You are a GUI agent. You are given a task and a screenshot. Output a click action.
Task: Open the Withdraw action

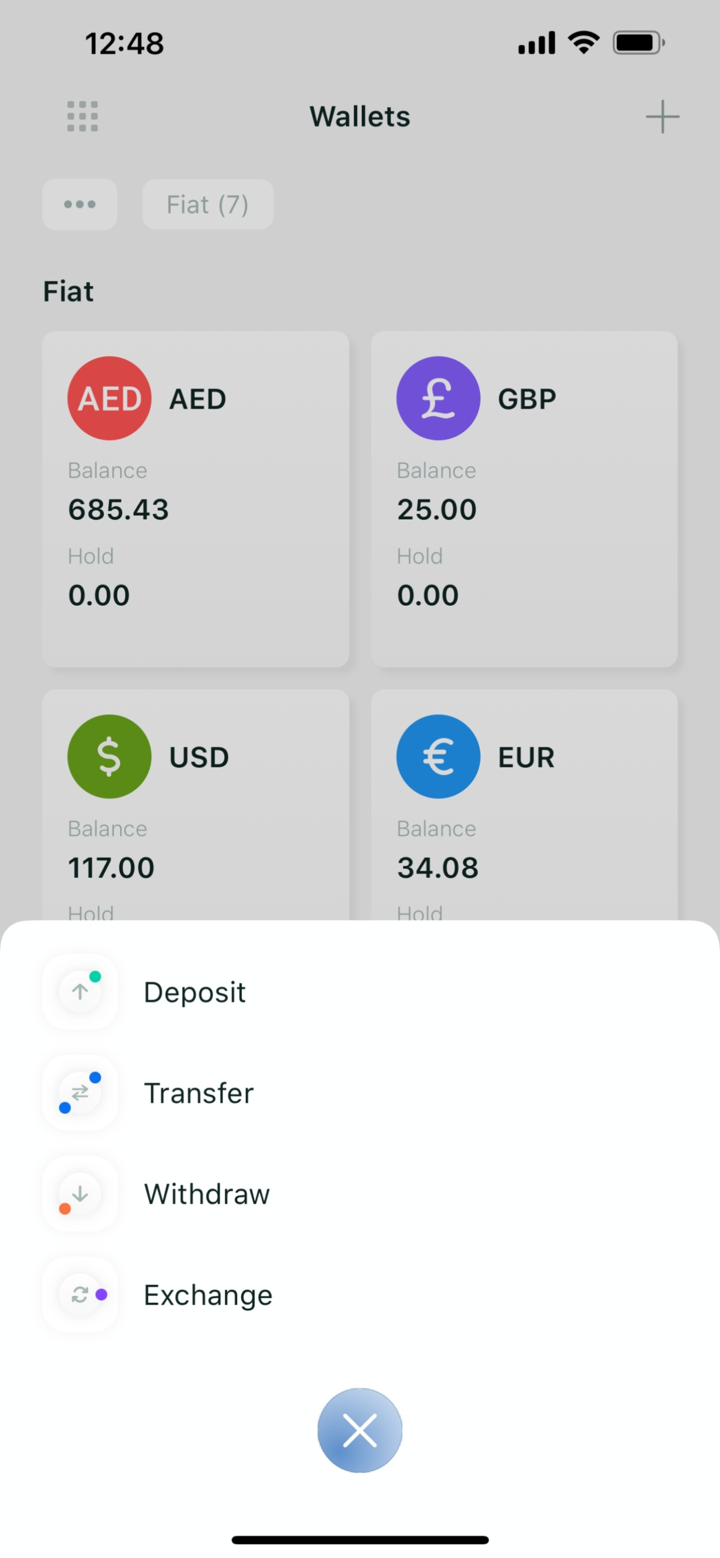click(x=206, y=1194)
